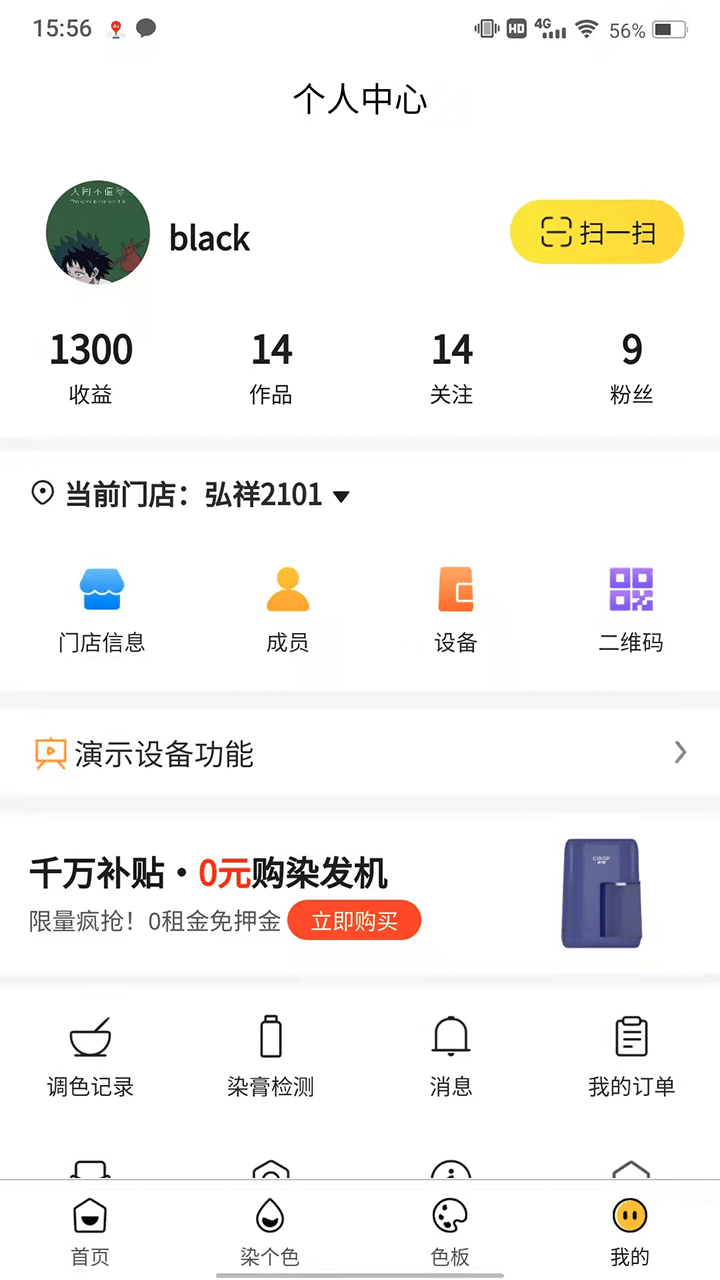The image size is (720, 1280).
Task: Open the 演示设备功能 demo panel icon
Action: 50,753
